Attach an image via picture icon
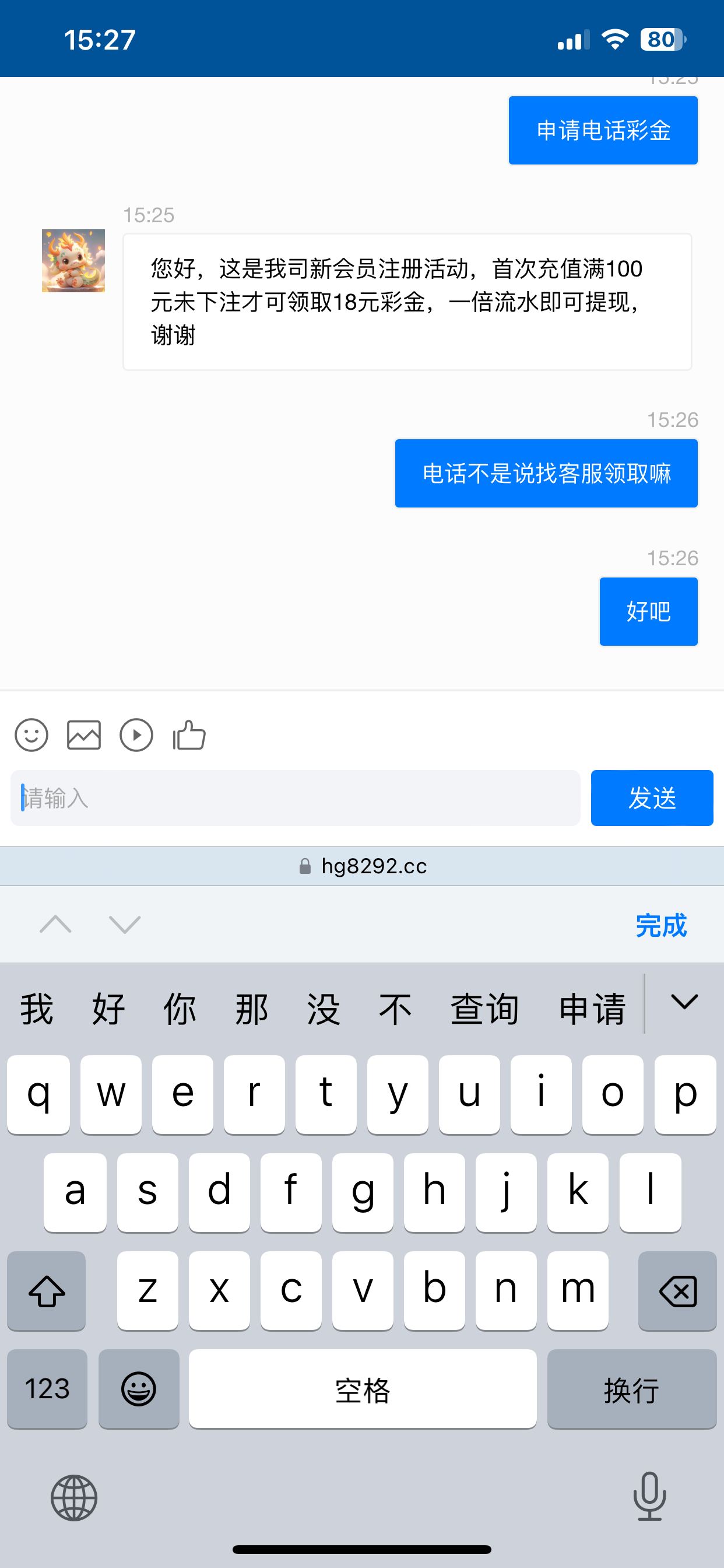This screenshot has height=1568, width=724. coord(84,736)
